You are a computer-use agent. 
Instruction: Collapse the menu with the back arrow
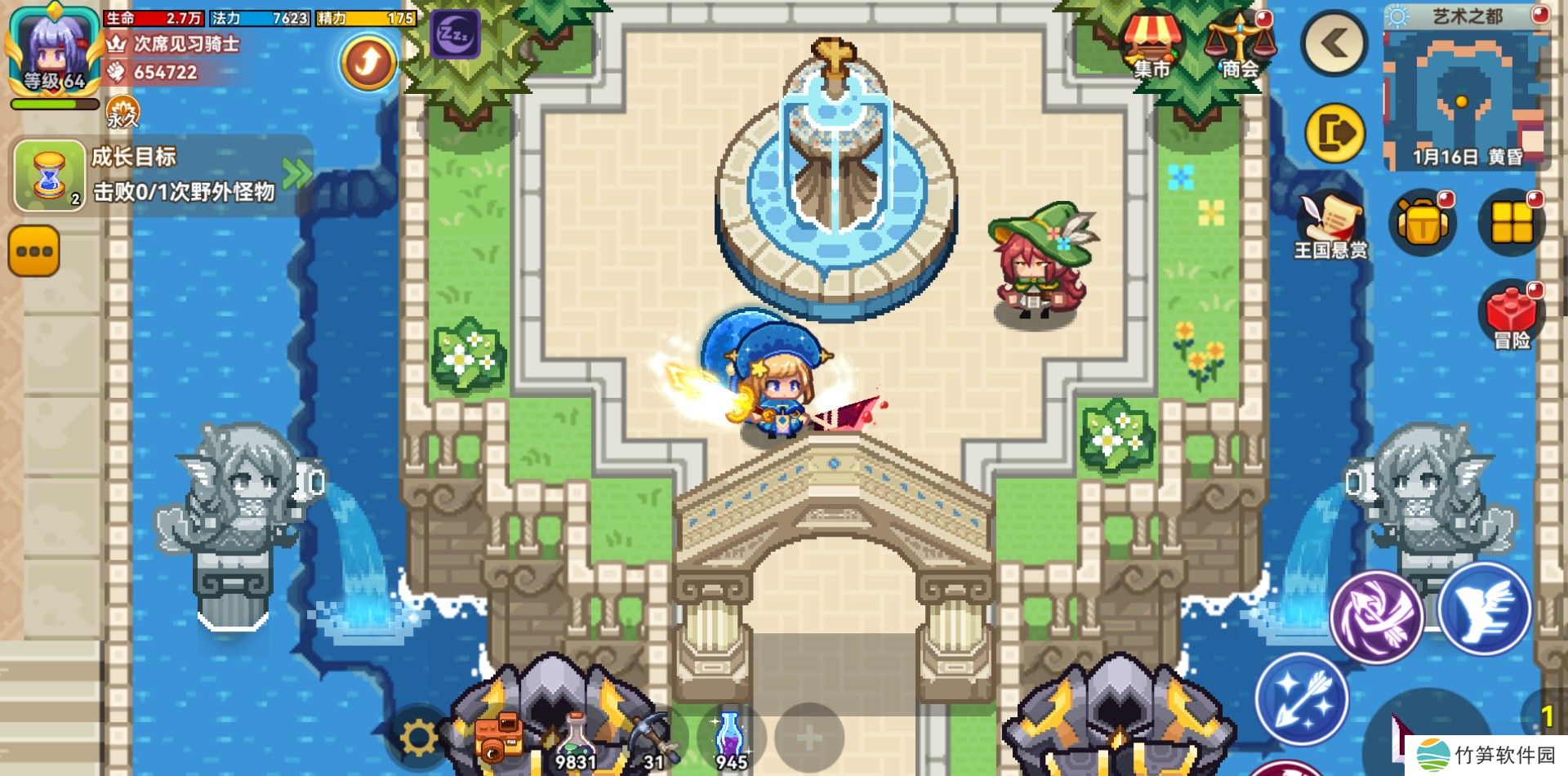click(1334, 42)
